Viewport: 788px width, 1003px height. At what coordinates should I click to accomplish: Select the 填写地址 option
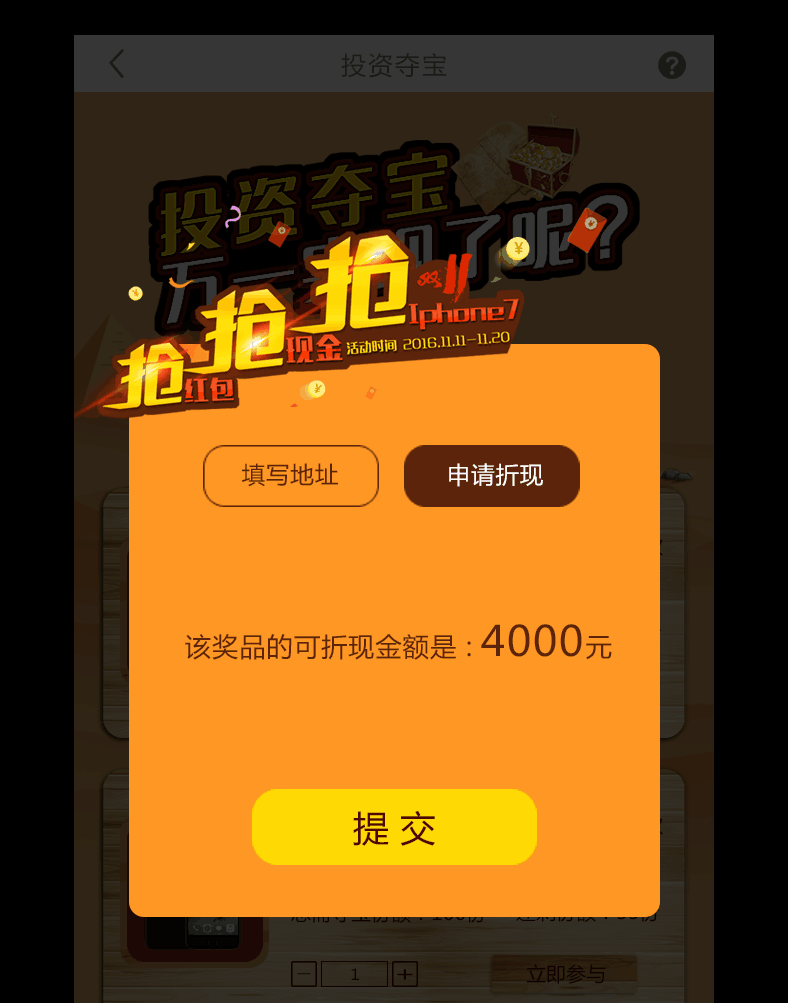tap(291, 476)
